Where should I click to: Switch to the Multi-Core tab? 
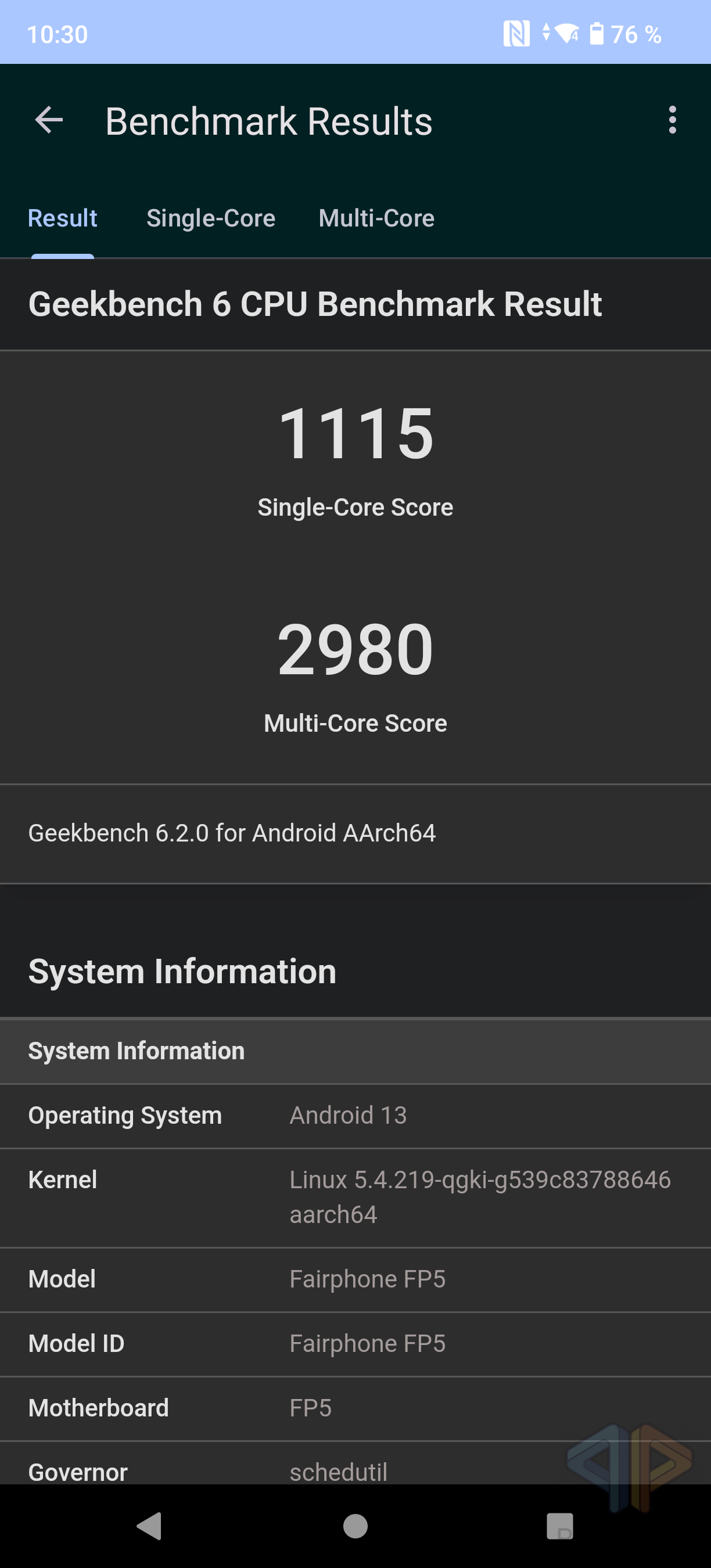coord(376,218)
